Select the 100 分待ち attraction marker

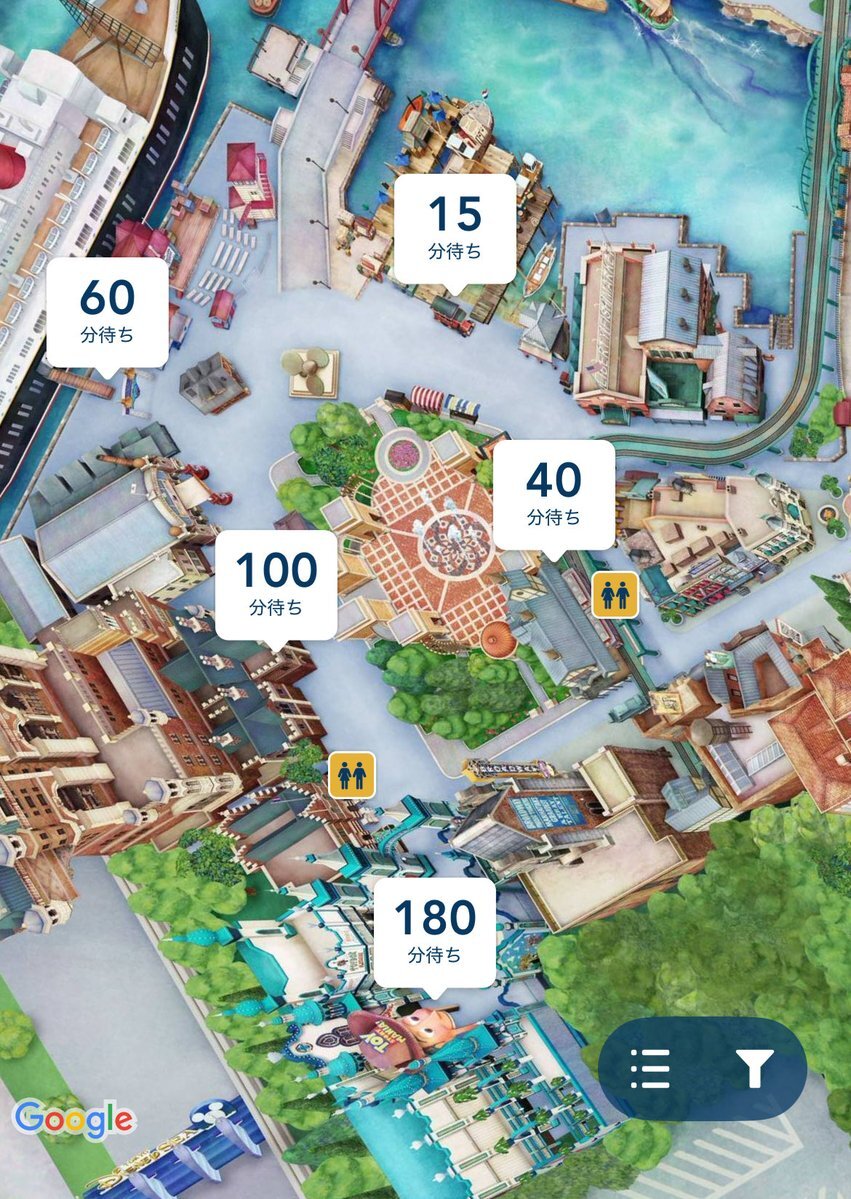[276, 584]
